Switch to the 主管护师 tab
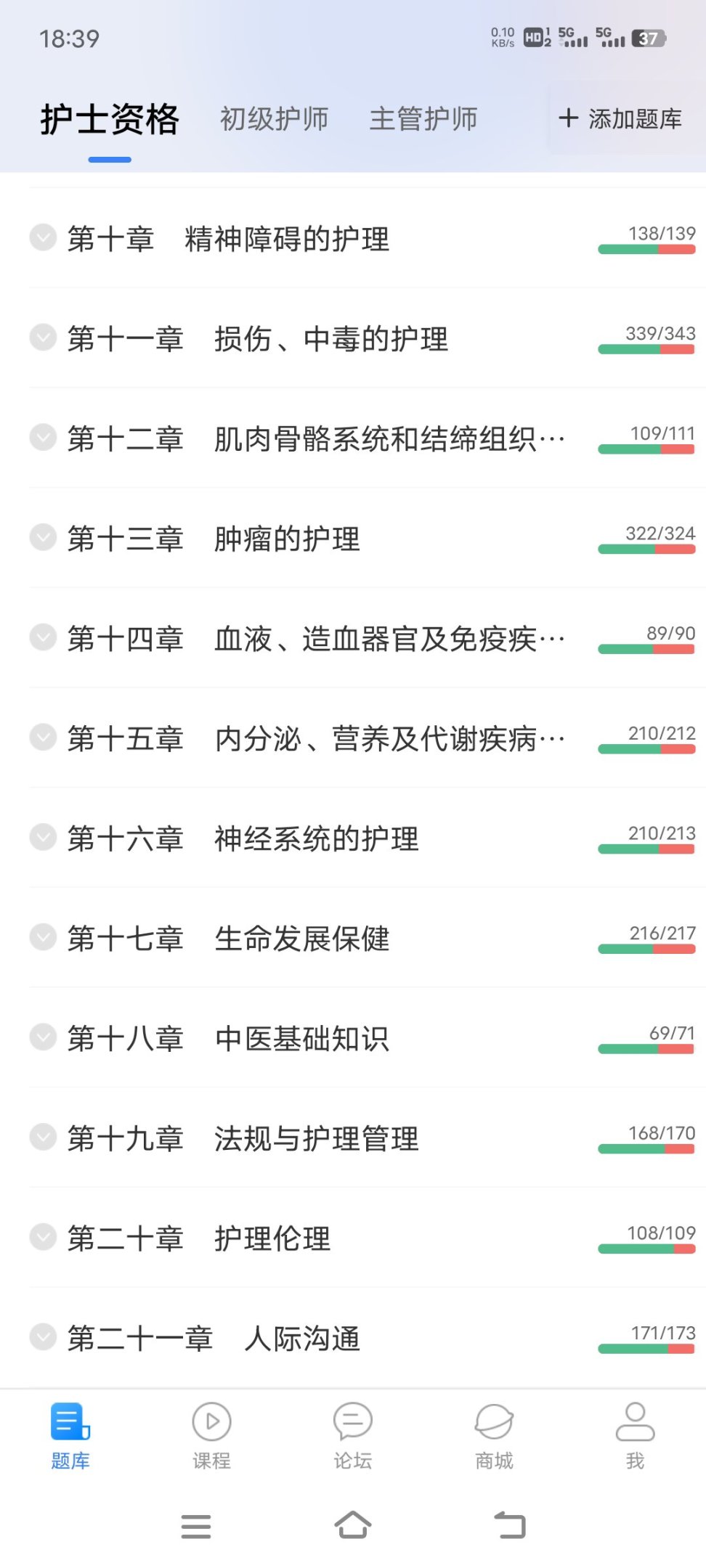706x1568 pixels. point(423,119)
